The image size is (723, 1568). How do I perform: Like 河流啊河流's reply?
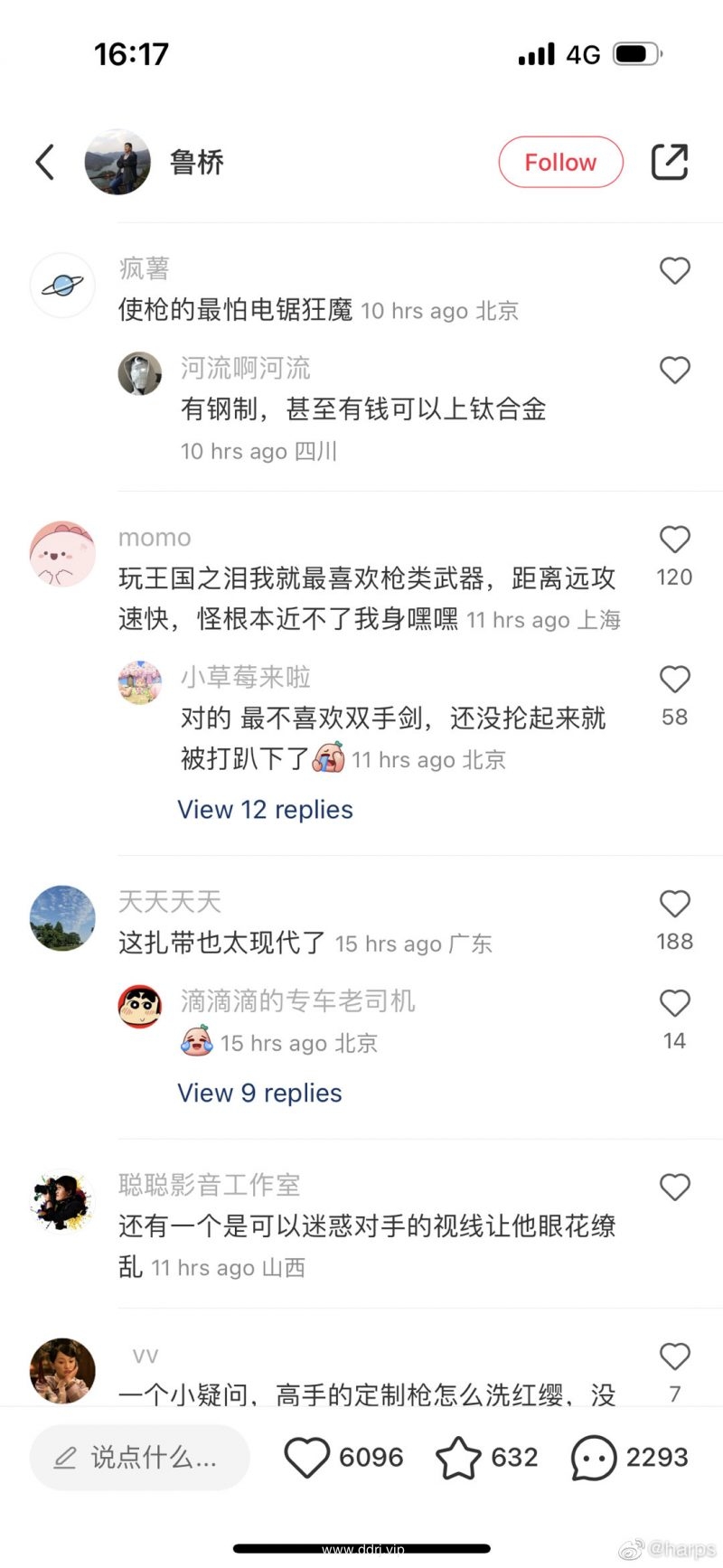pos(674,371)
